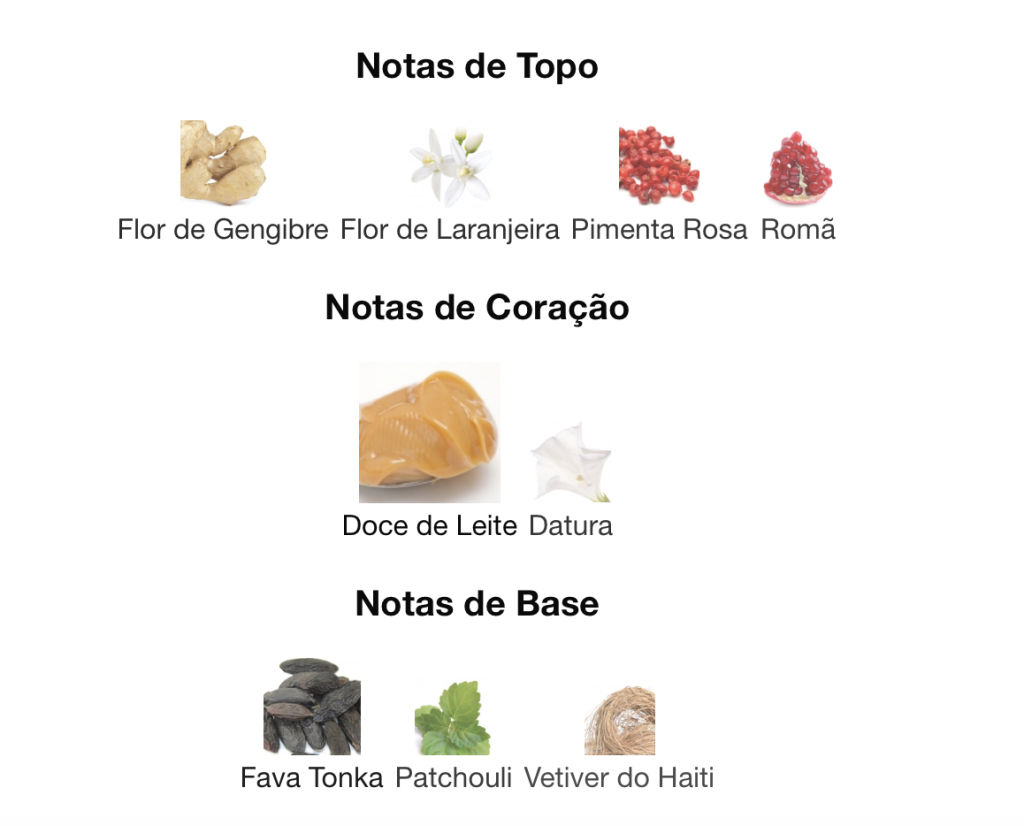Select the Patchouli note

click(x=453, y=718)
